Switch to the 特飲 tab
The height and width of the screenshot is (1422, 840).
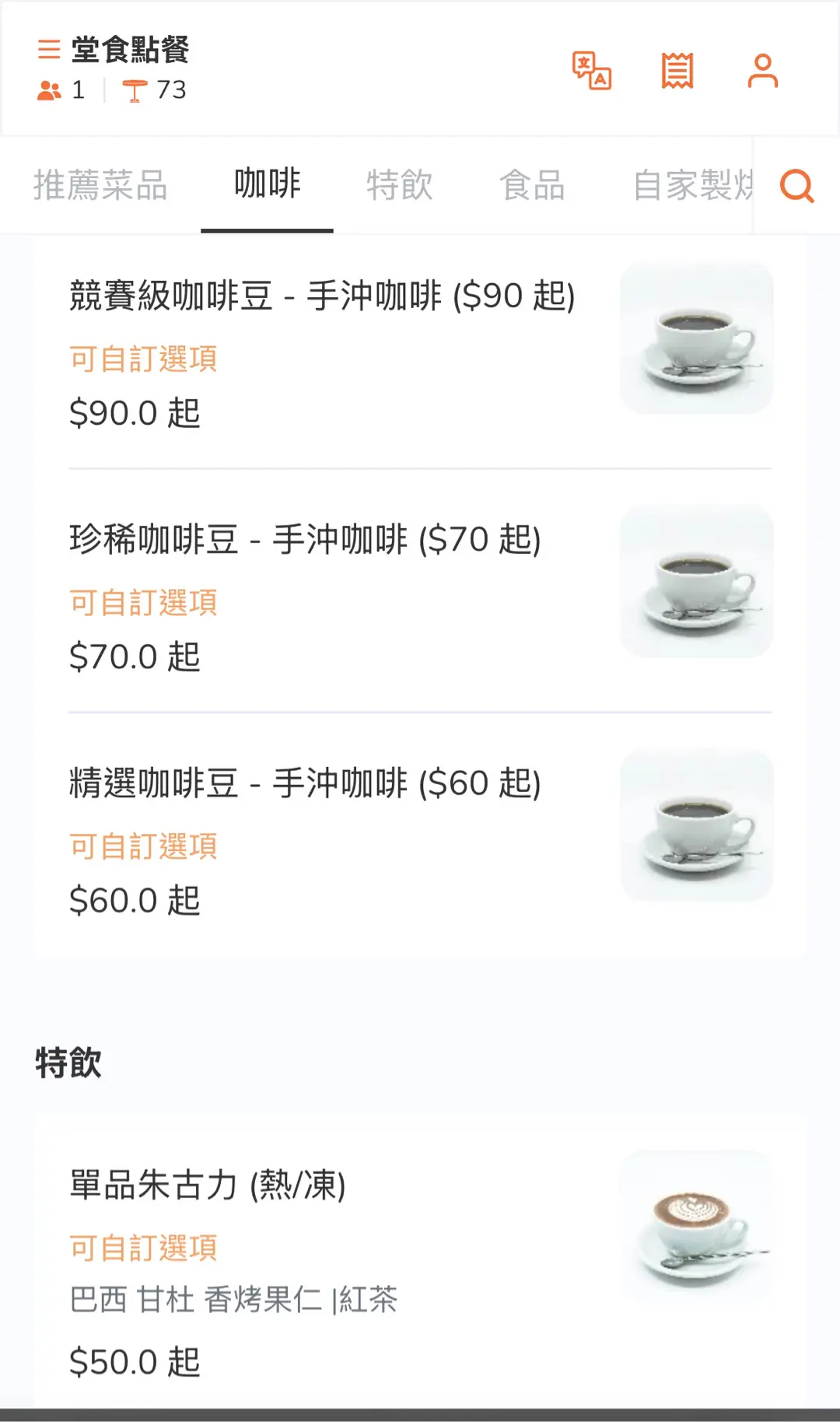[400, 185]
